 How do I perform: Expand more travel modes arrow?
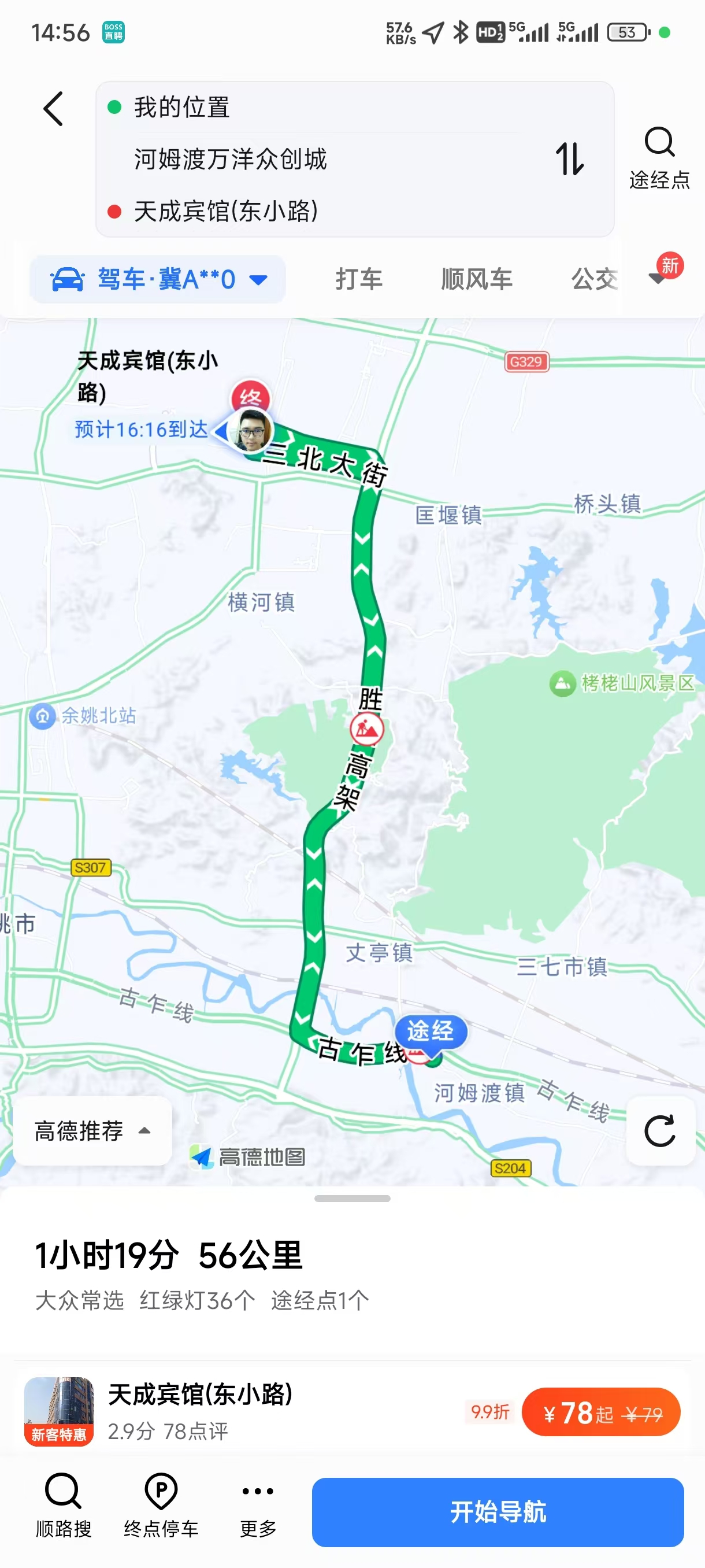pos(658,278)
